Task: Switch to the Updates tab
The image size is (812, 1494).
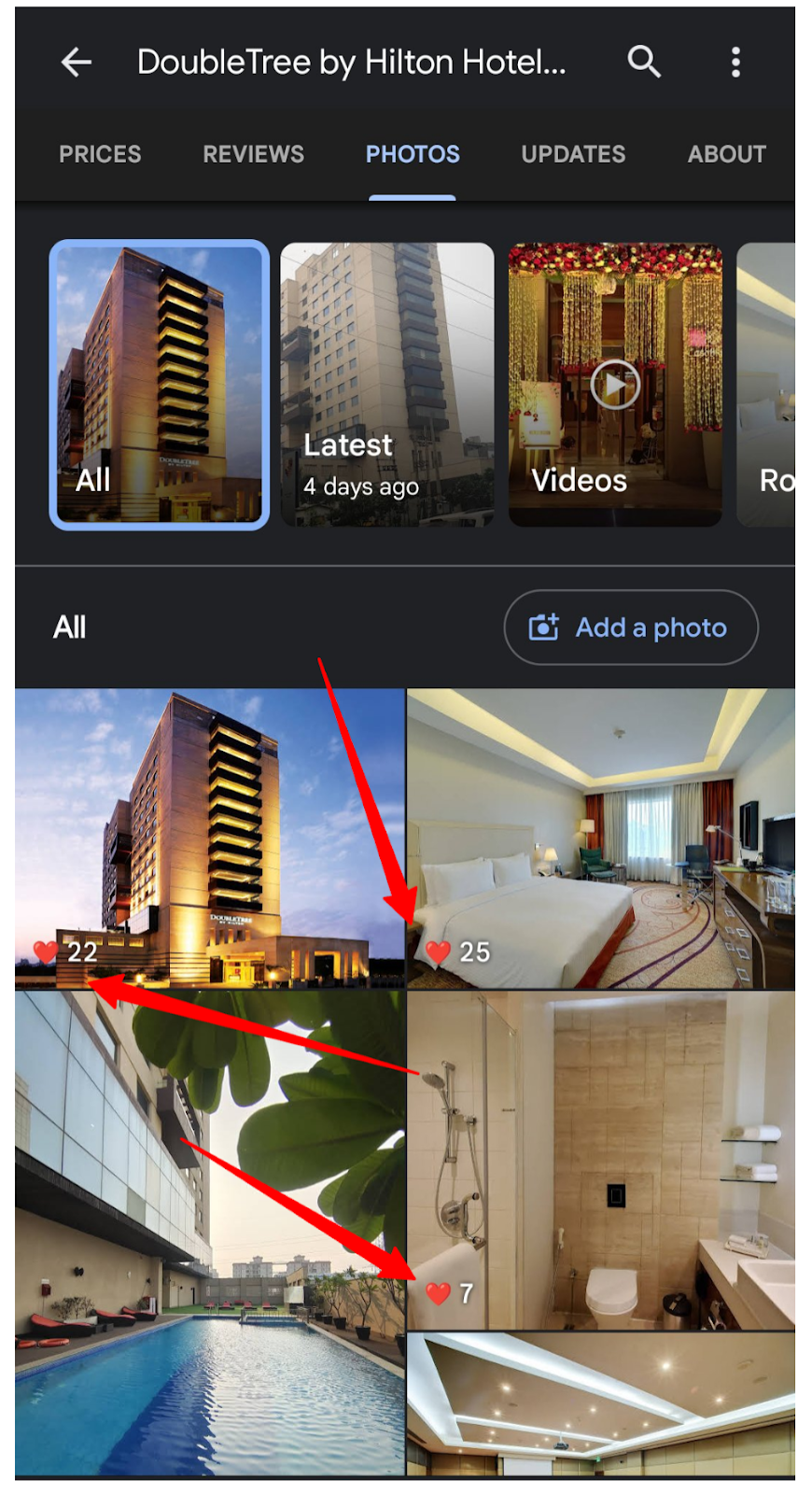Action: pos(573,154)
